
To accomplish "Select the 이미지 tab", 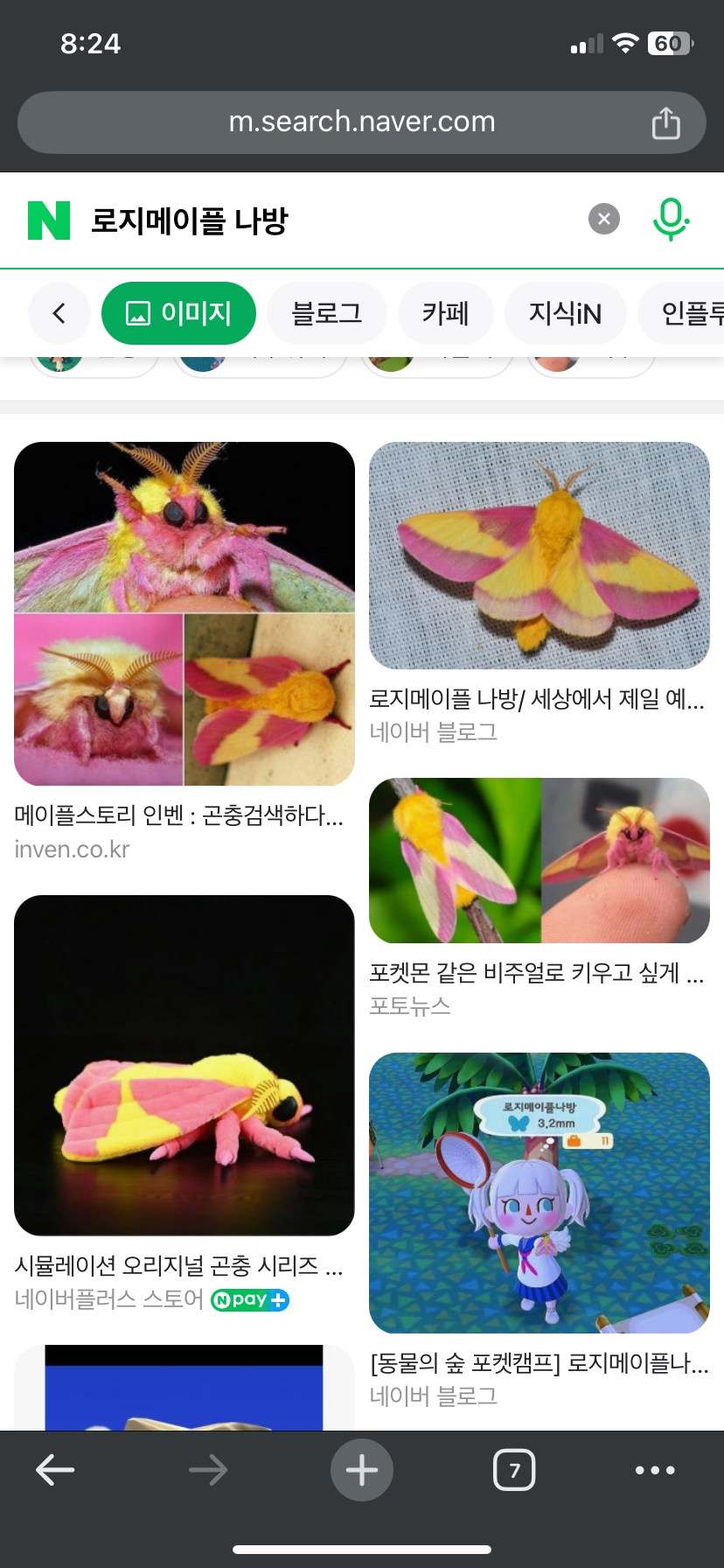I will (178, 313).
